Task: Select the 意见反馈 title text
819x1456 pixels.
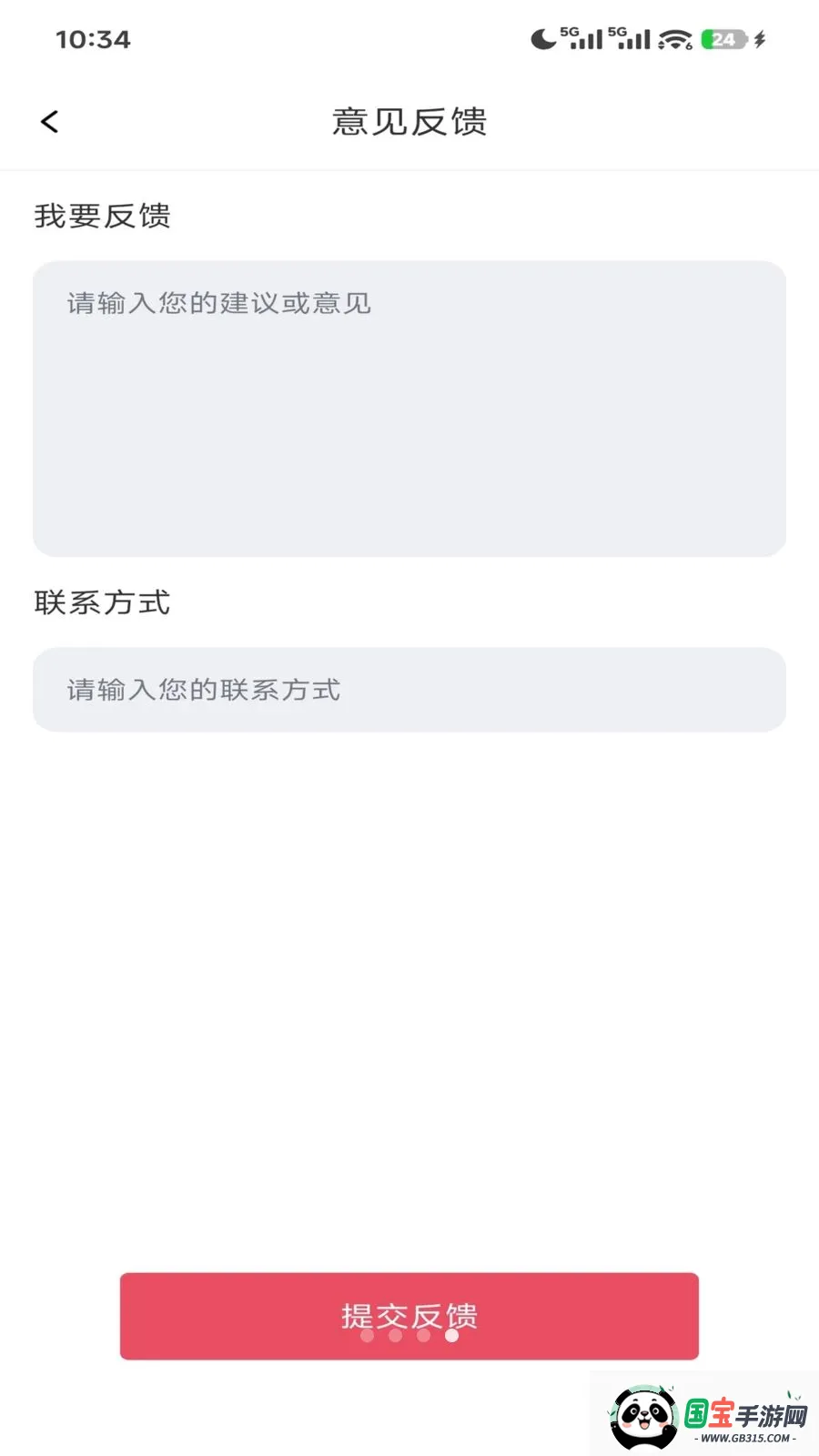Action: coord(409,122)
